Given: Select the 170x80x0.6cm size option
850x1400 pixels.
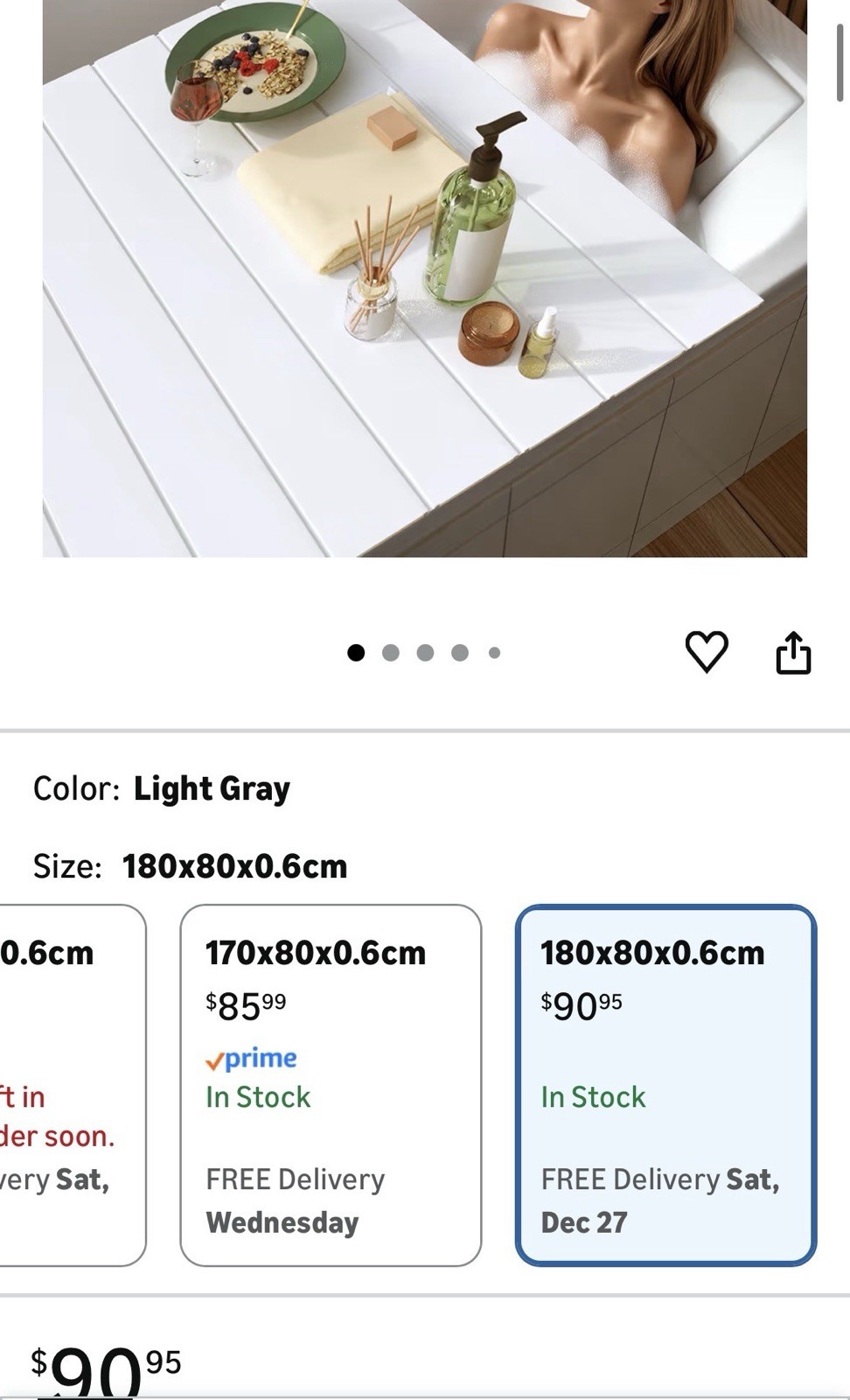Looking at the screenshot, I should point(331,1085).
